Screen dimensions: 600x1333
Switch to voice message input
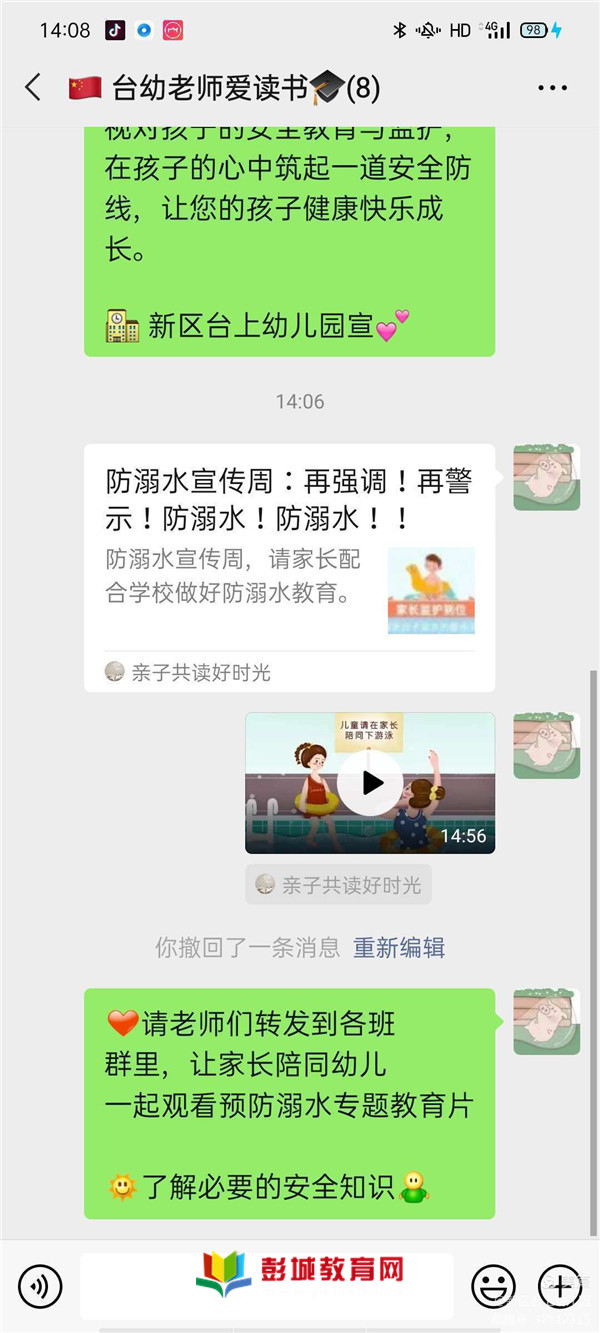tap(40, 1286)
